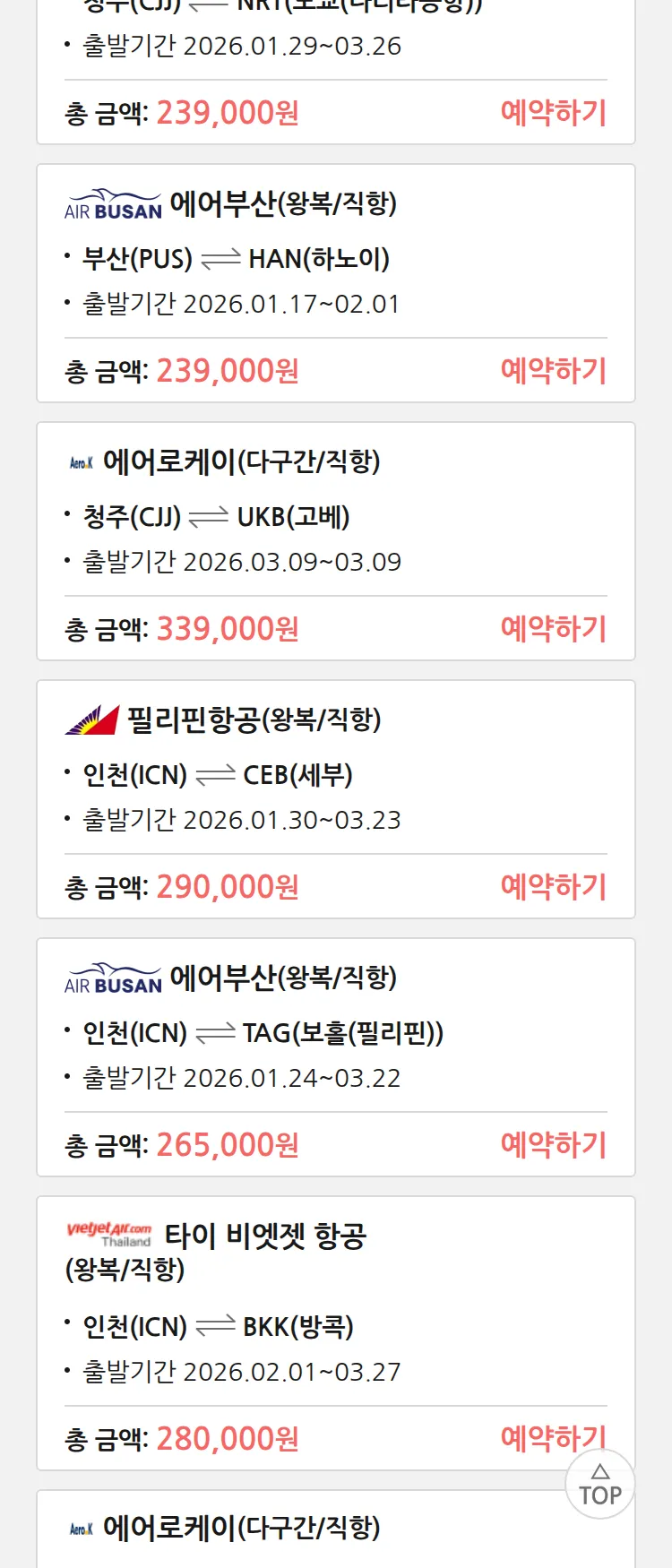View the 필리핀항공 인천 to 세부 flight card
Image resolution: width=672 pixels, height=1568 pixels.
(x=335, y=776)
